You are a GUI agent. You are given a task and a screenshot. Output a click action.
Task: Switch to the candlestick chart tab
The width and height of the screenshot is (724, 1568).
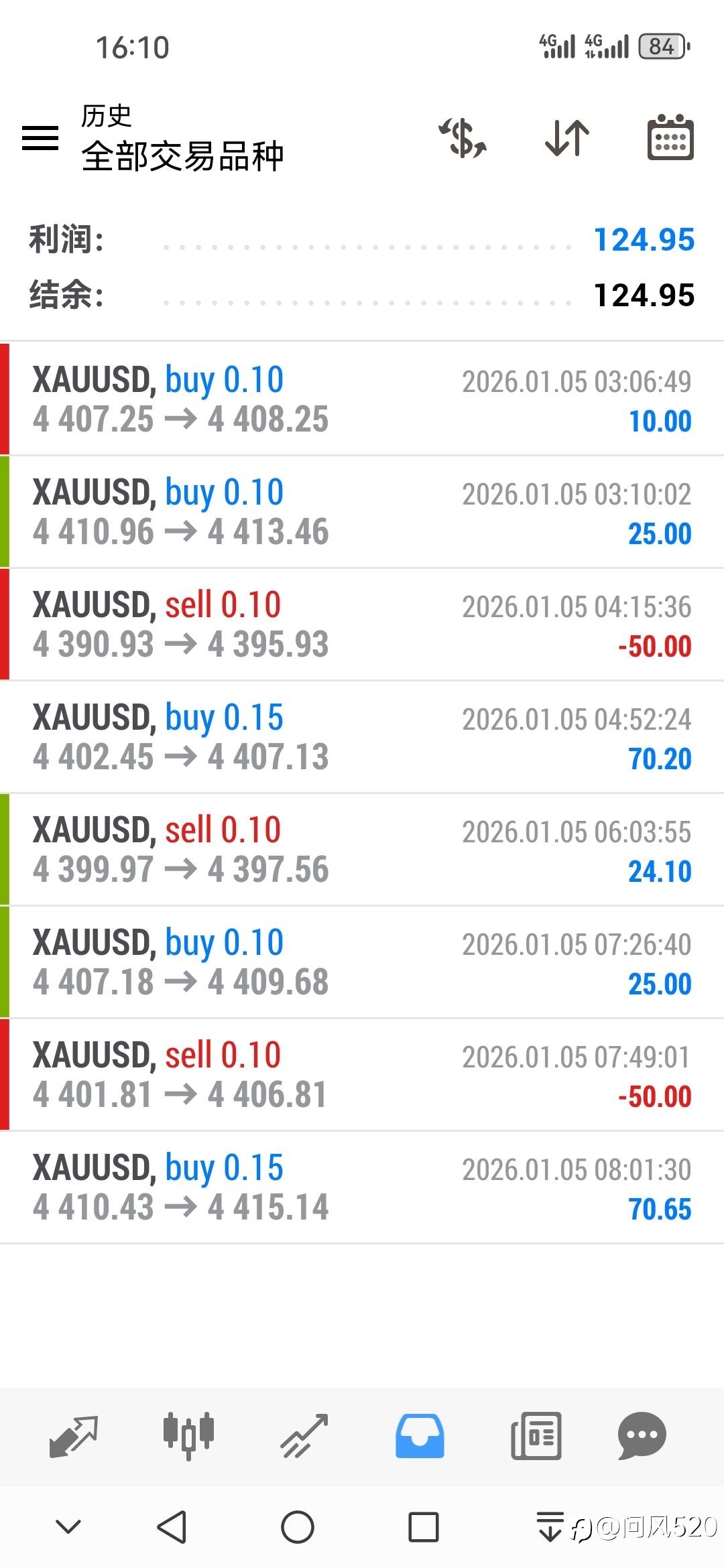188,1435
